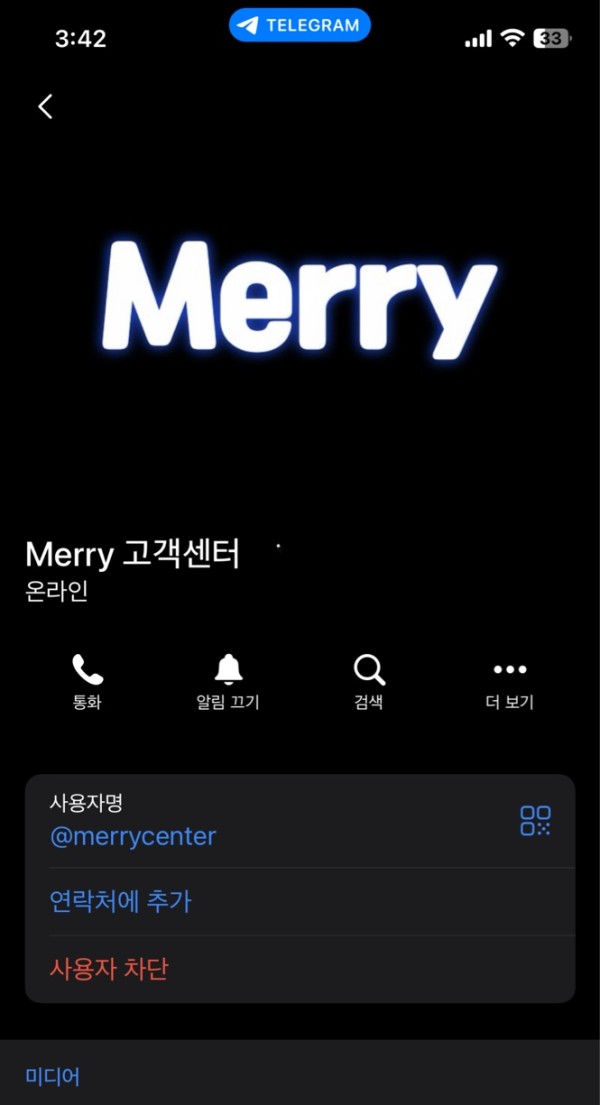
Task: Block this user via 사용자 차단
Action: tap(109, 969)
